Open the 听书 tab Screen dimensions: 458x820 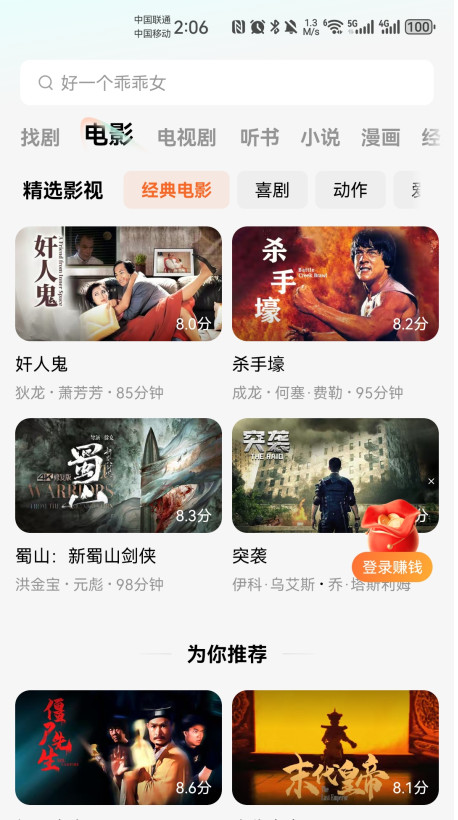(x=259, y=138)
